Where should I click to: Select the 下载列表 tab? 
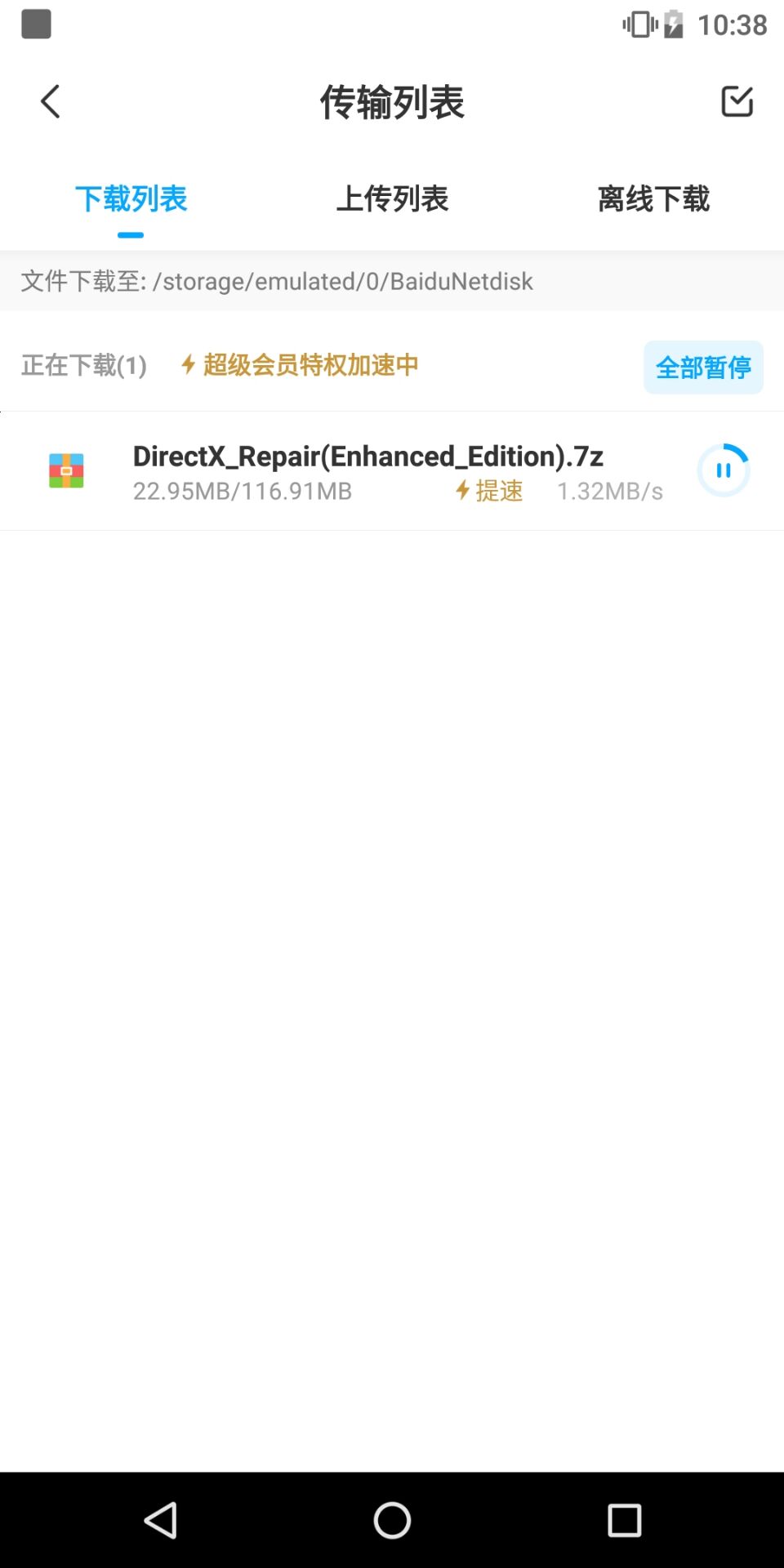131,198
